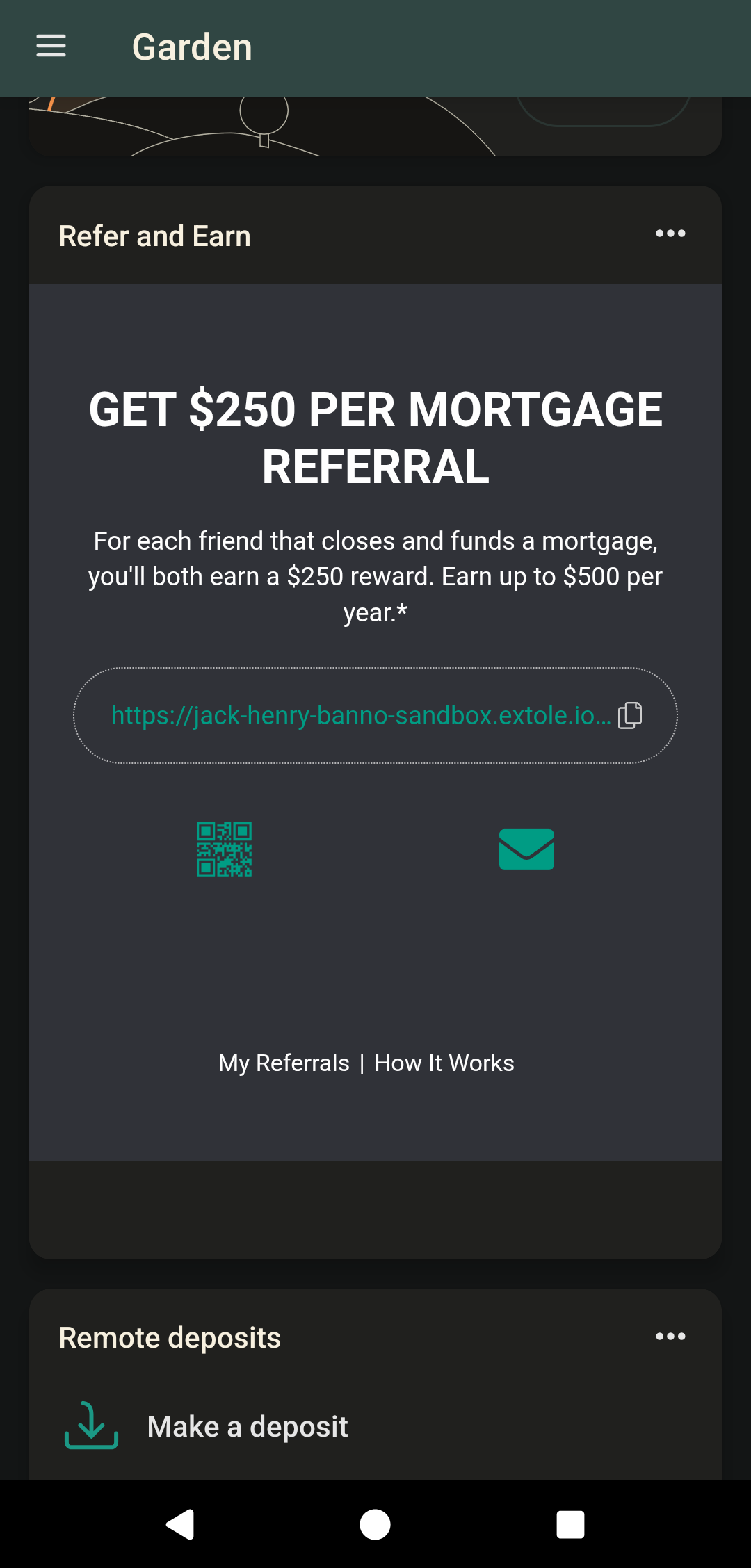This screenshot has width=751, height=1568.
Task: Tap the referral URL link
Action: click(360, 715)
